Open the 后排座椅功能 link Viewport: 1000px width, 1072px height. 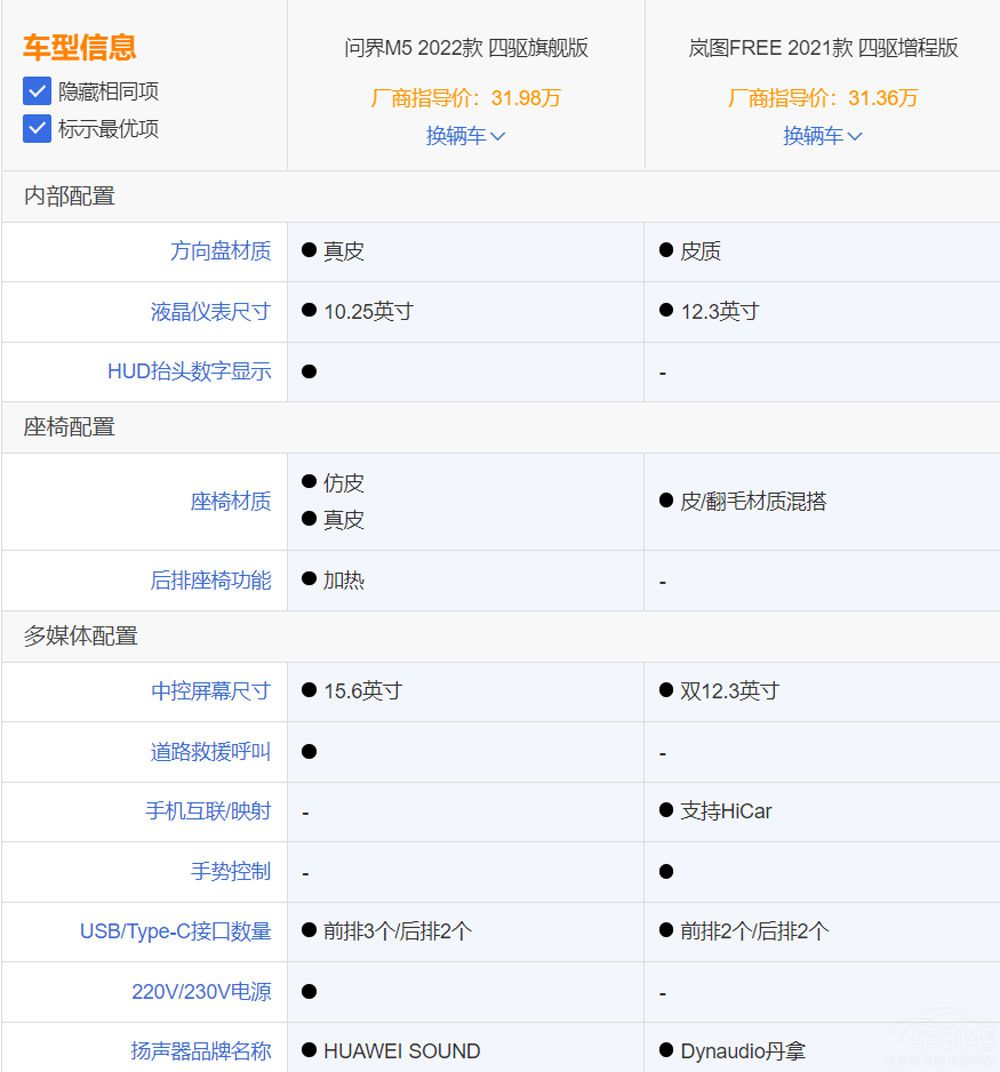coord(210,580)
